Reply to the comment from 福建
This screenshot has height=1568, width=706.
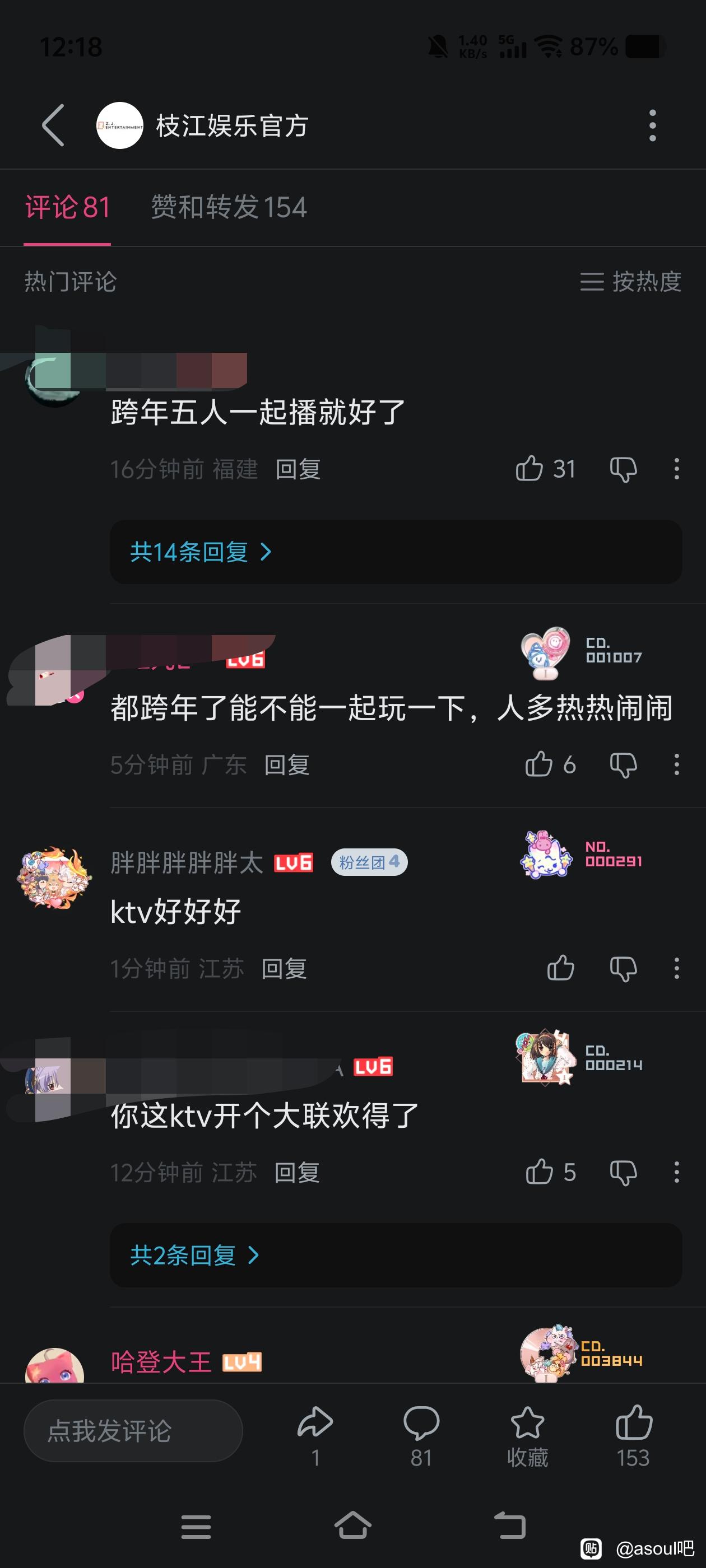[298, 469]
